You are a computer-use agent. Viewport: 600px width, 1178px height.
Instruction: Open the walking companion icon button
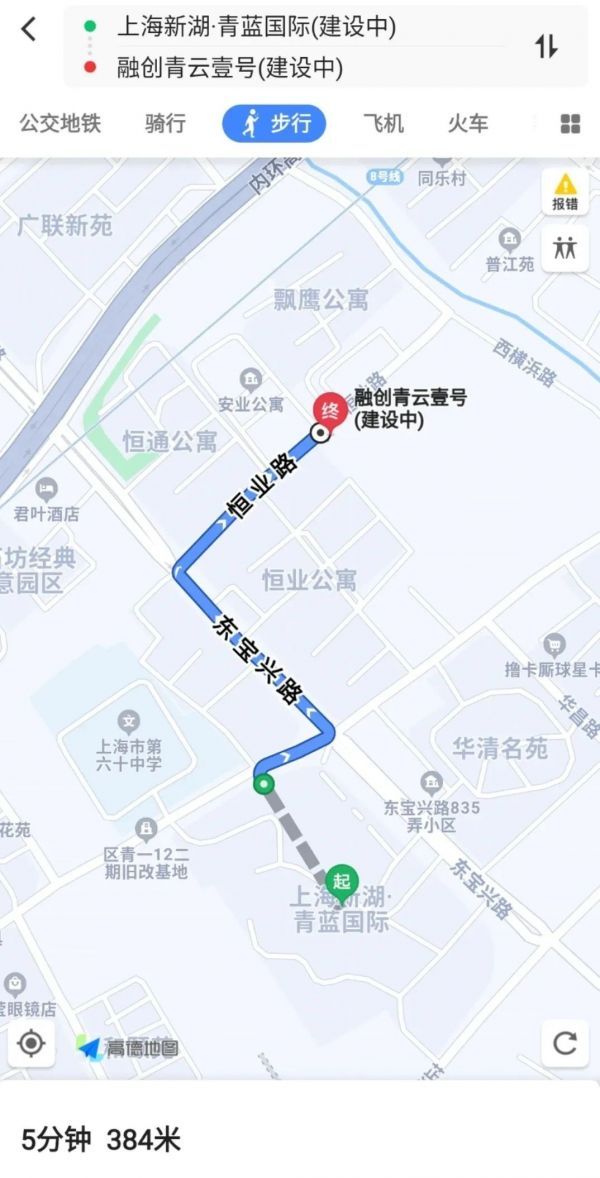565,248
